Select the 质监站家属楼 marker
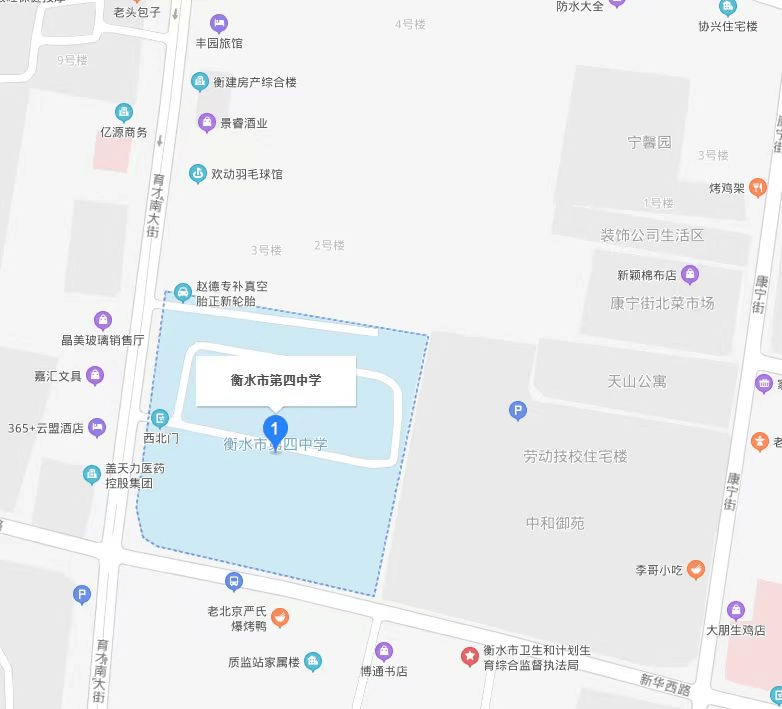 pos(313,662)
